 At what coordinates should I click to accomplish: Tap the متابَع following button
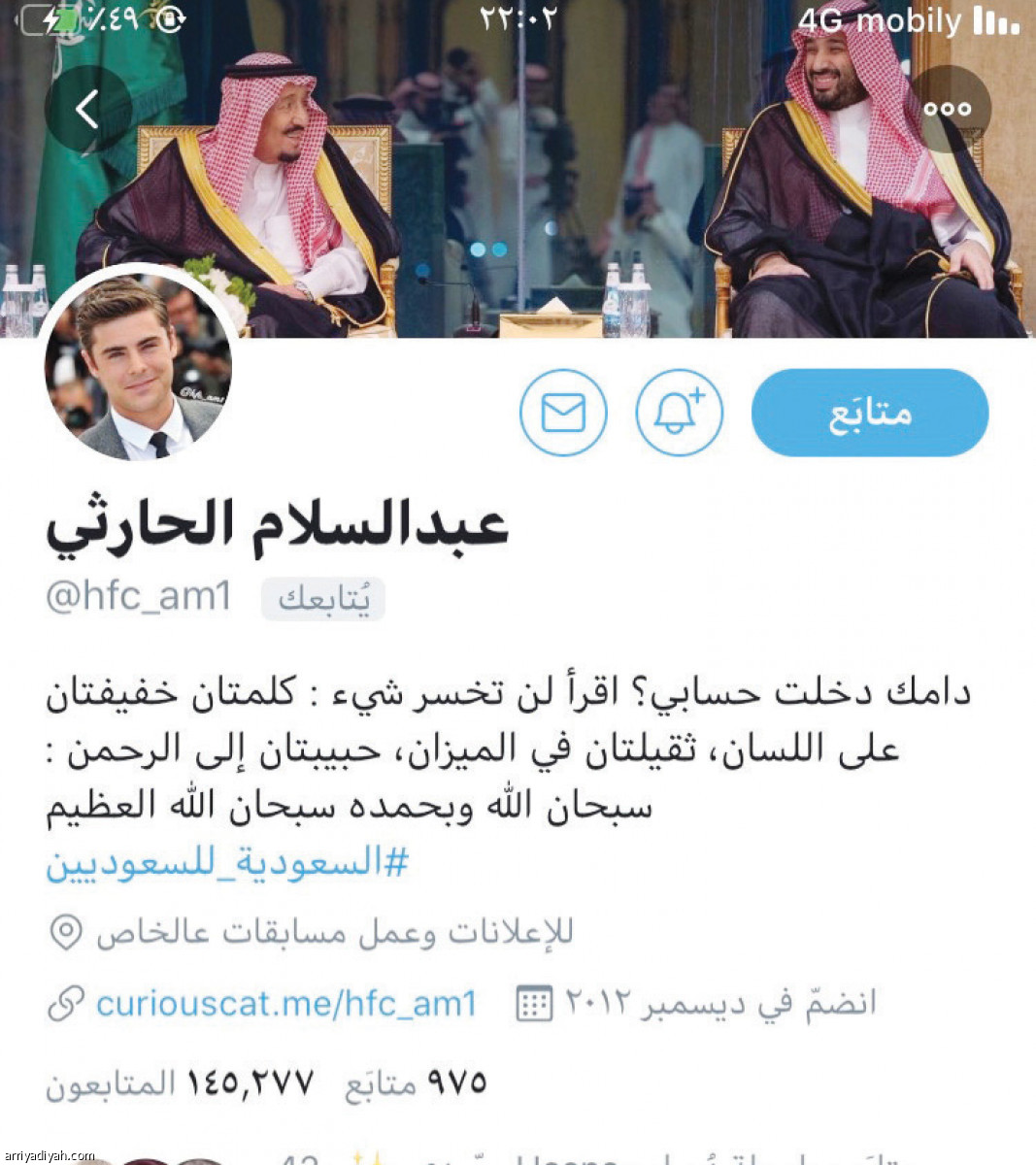pyautogui.click(x=869, y=413)
